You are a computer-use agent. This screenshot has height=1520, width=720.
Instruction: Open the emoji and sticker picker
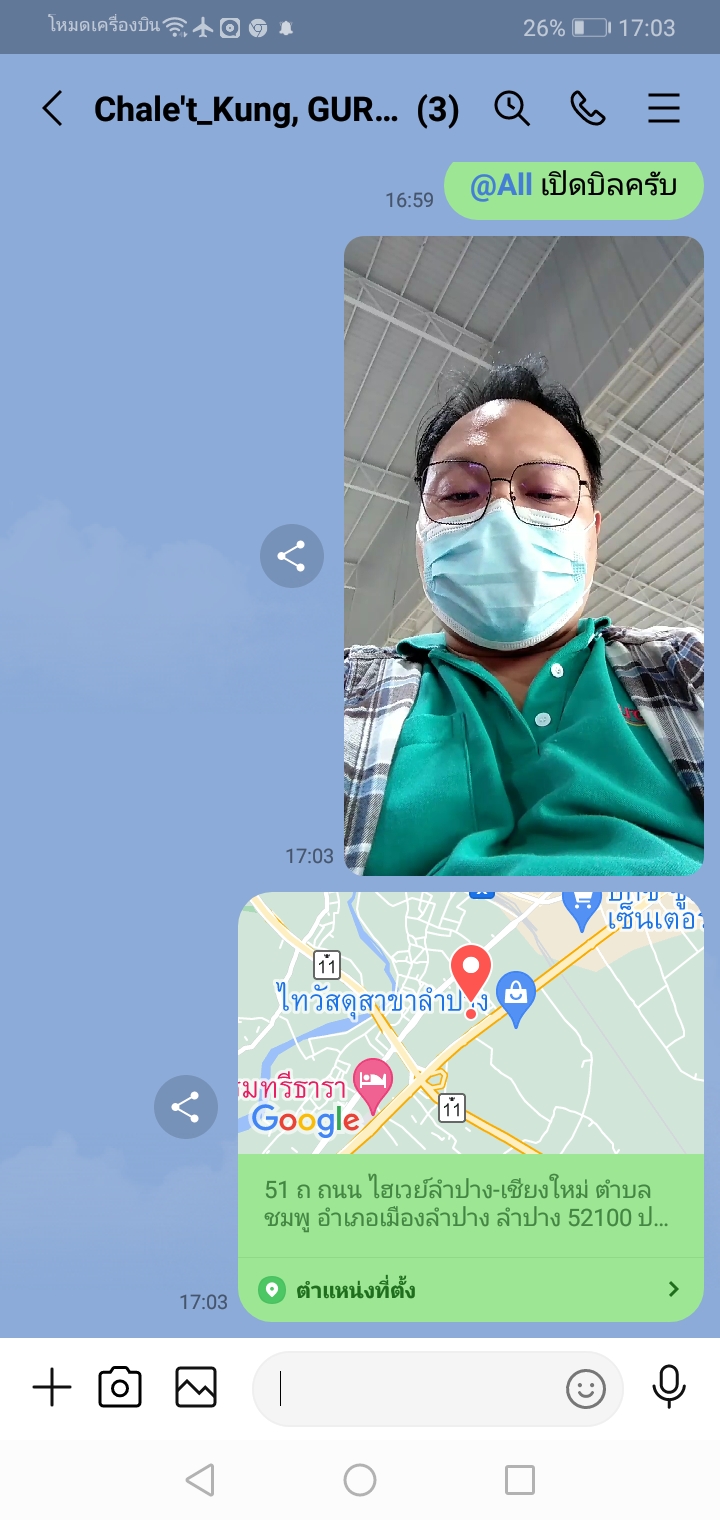pos(586,1389)
